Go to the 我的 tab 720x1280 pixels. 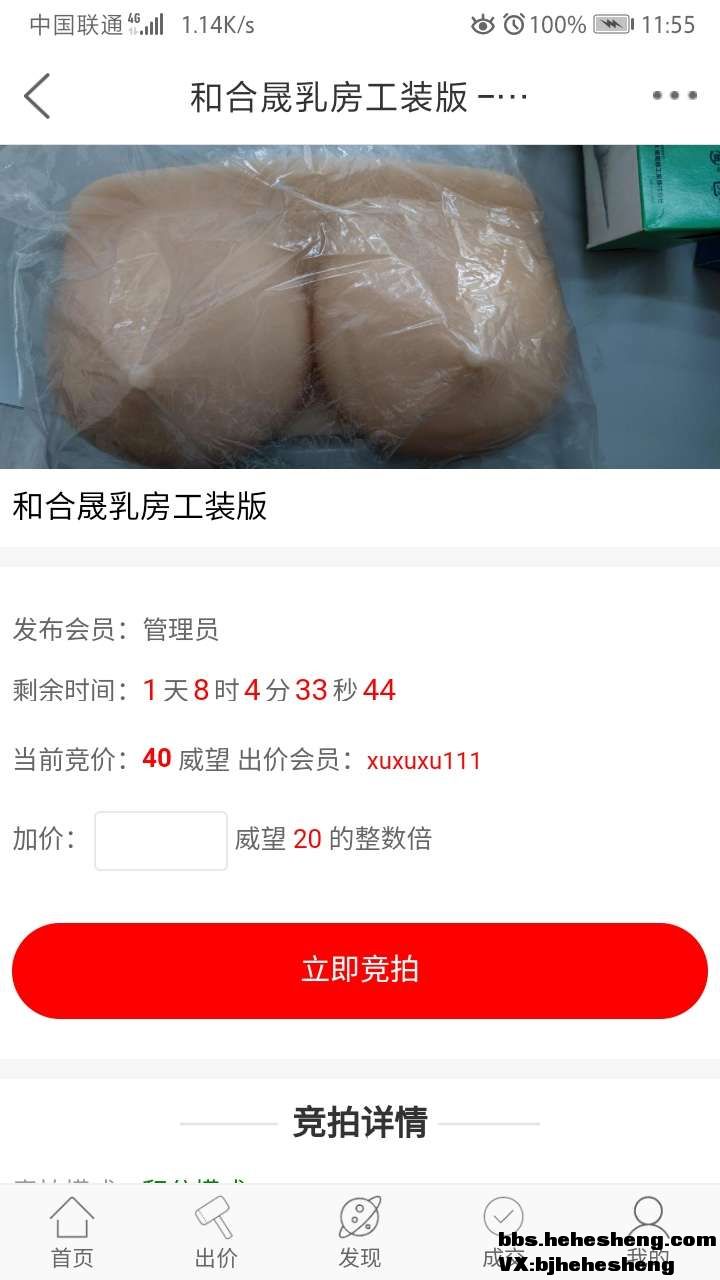(648, 1233)
